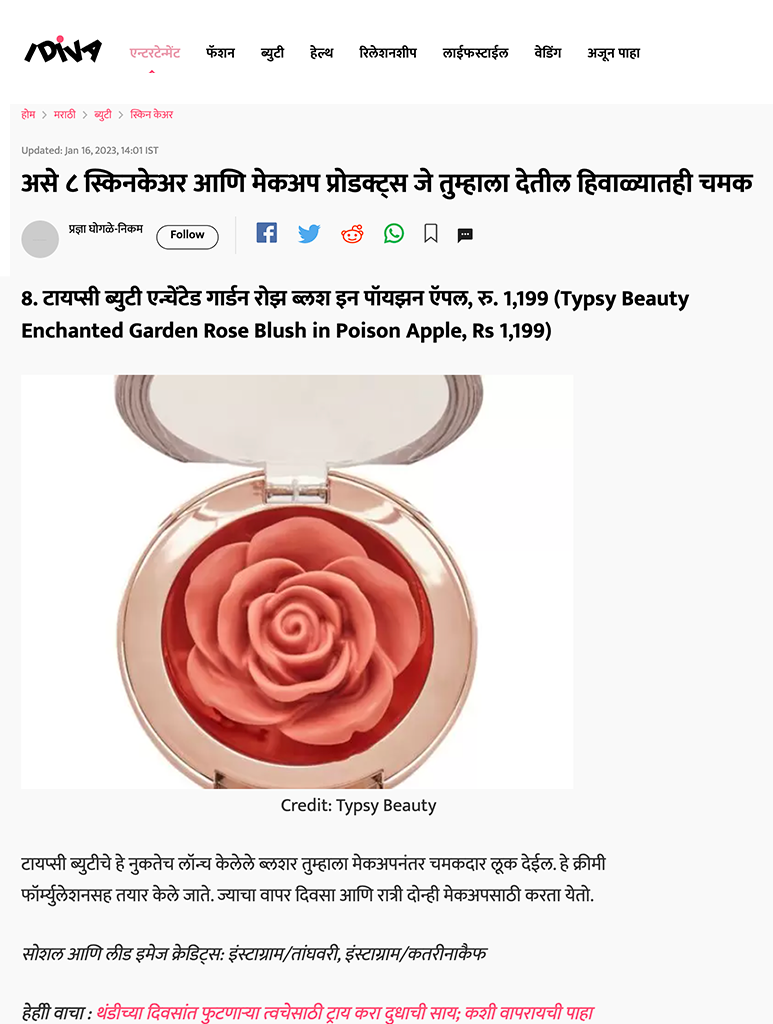773x1024 pixels.
Task: Bookmark this article
Action: [x=431, y=234]
